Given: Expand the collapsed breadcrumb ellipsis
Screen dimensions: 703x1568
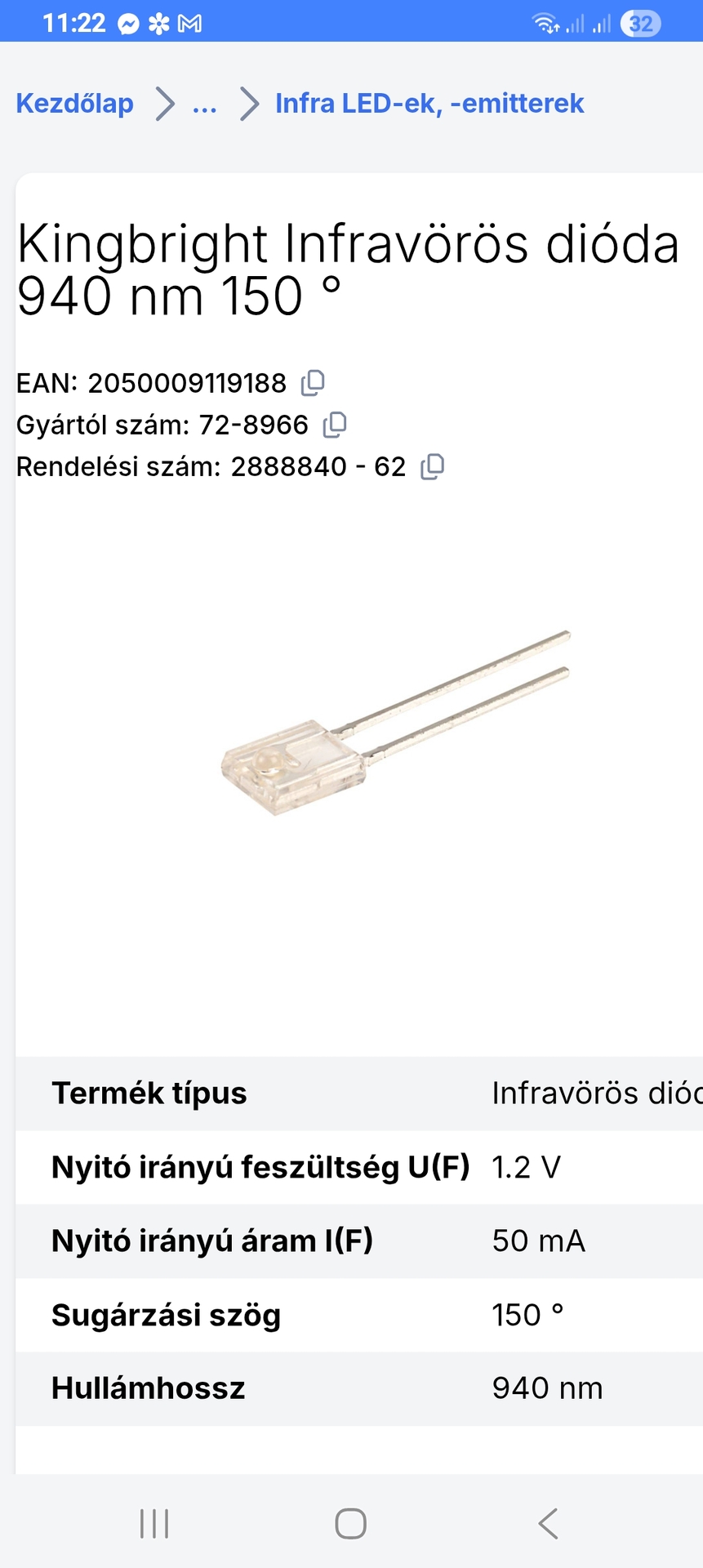Looking at the screenshot, I should point(204,105).
